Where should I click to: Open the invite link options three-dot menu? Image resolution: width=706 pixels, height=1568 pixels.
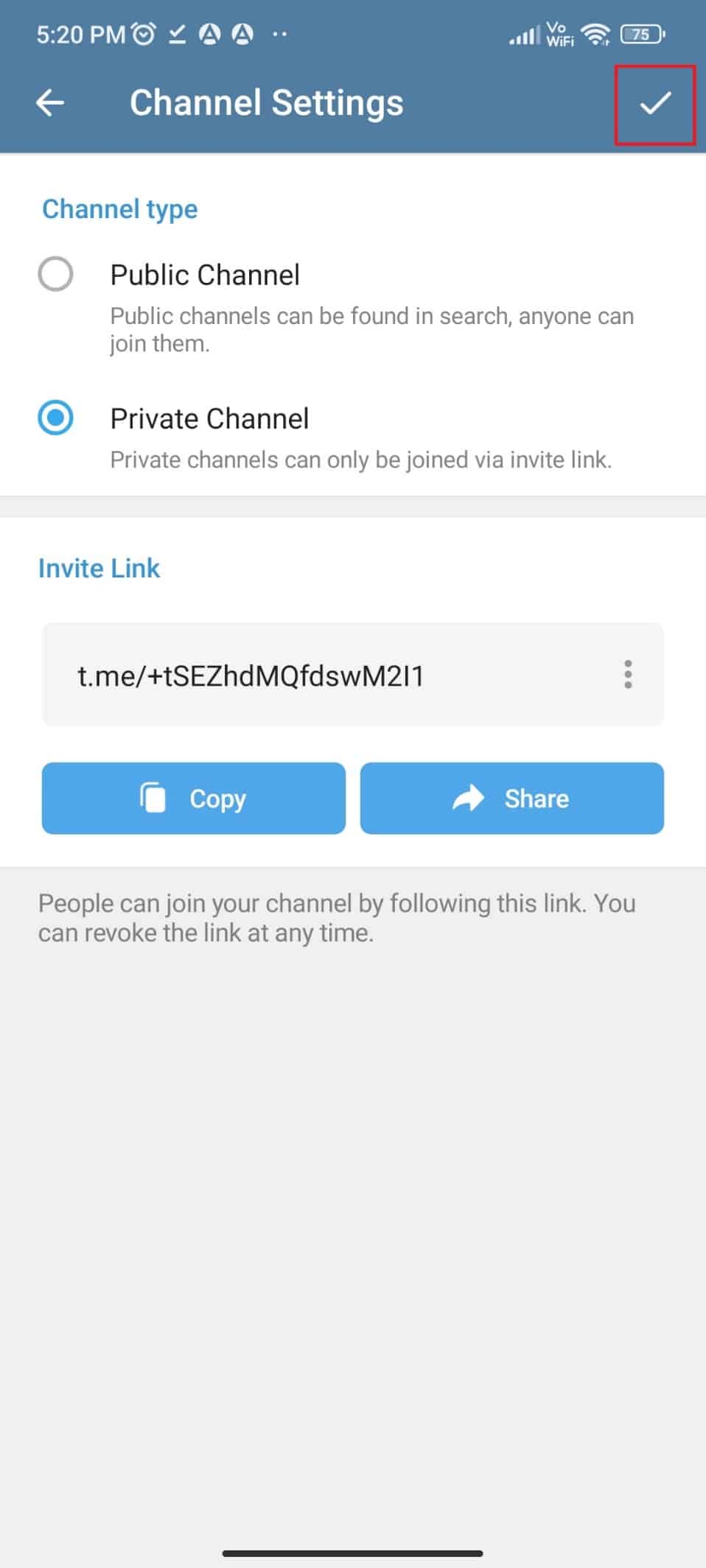coord(627,675)
